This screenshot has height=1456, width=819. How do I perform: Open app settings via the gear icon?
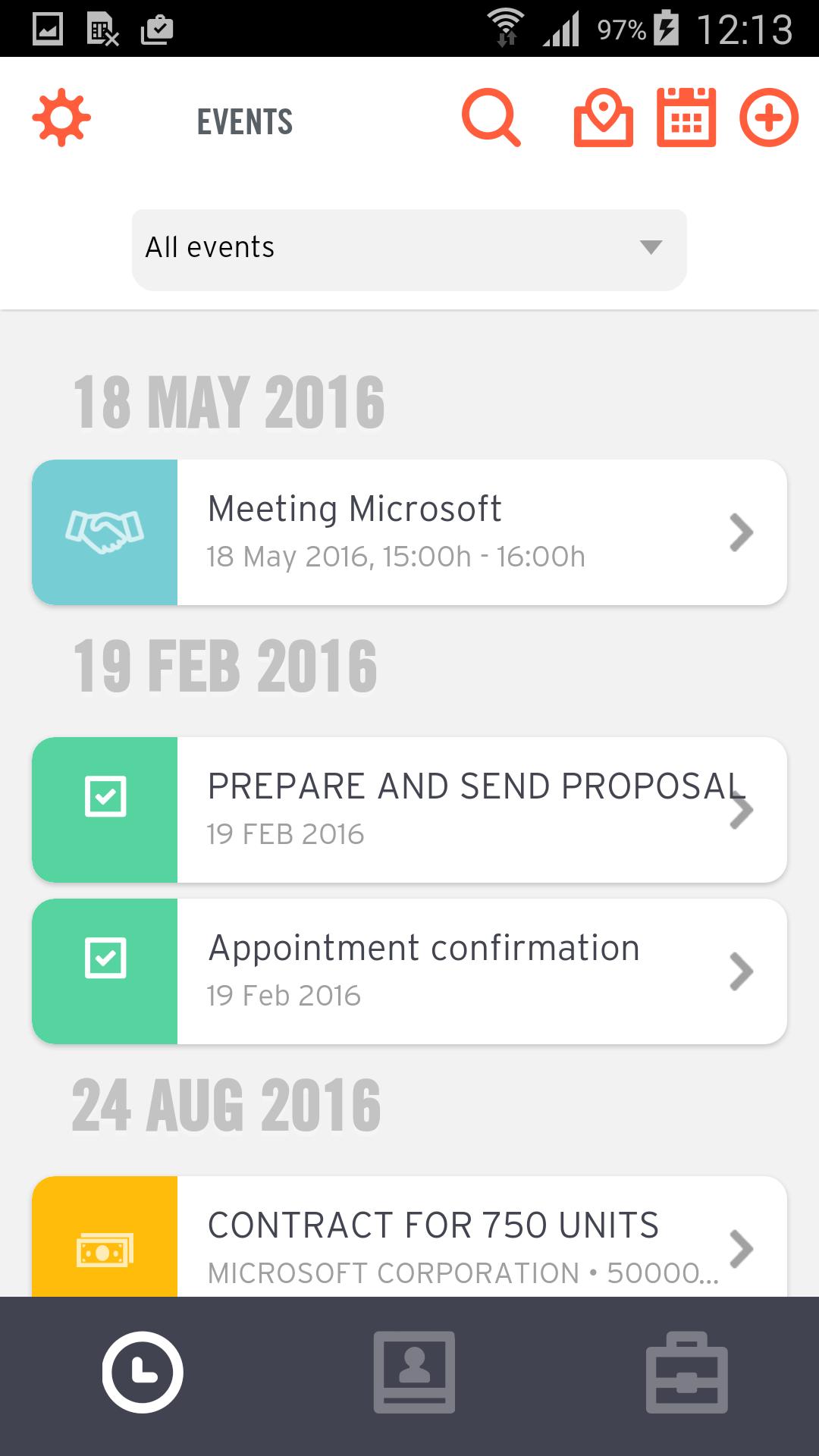61,117
